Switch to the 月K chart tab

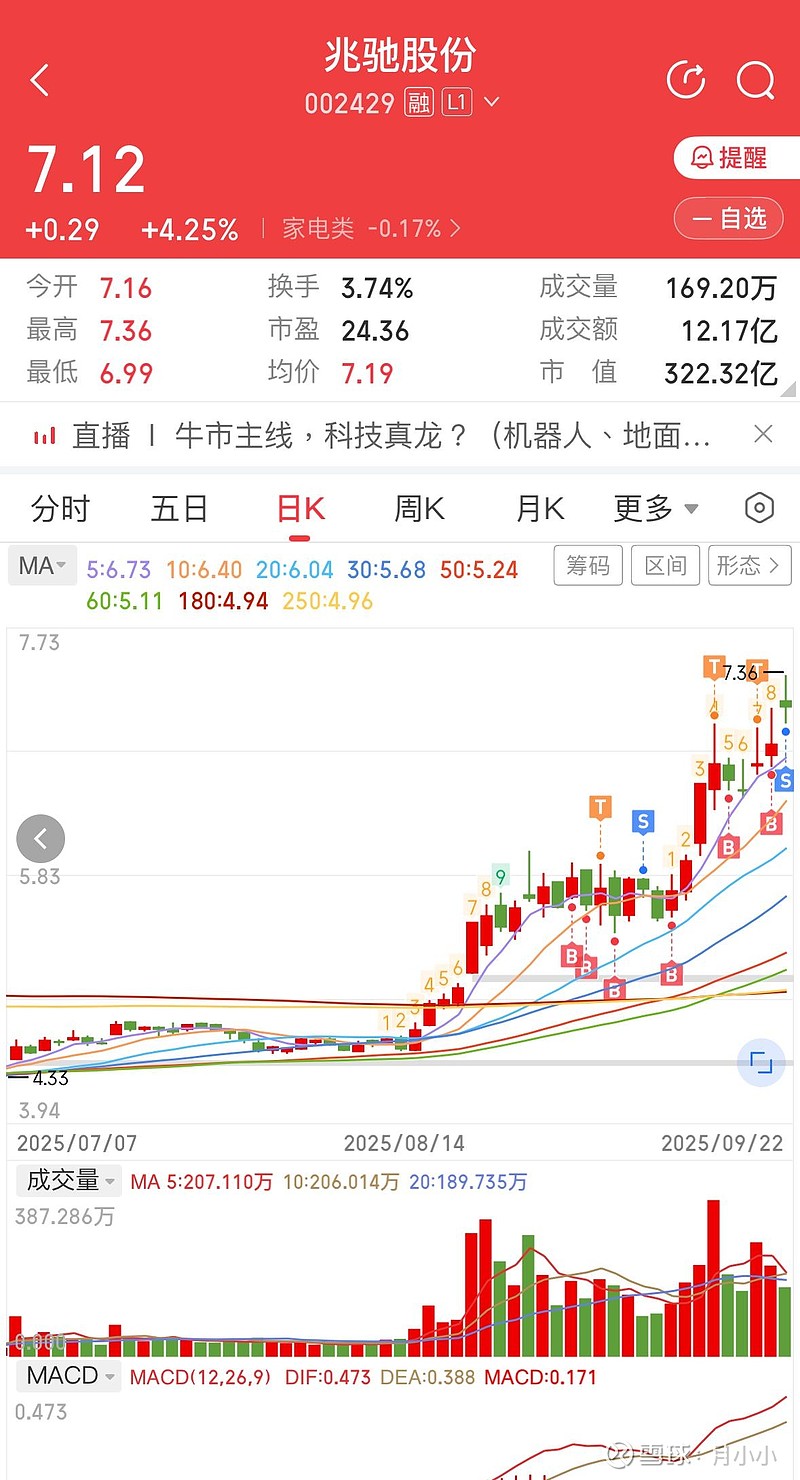pos(540,509)
